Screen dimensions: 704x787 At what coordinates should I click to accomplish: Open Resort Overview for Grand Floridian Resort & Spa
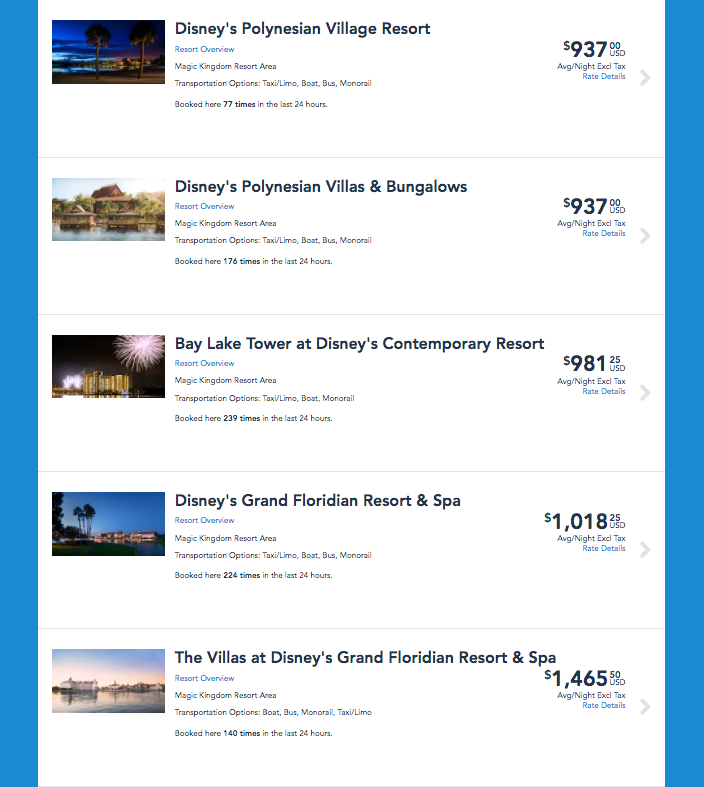(x=204, y=520)
